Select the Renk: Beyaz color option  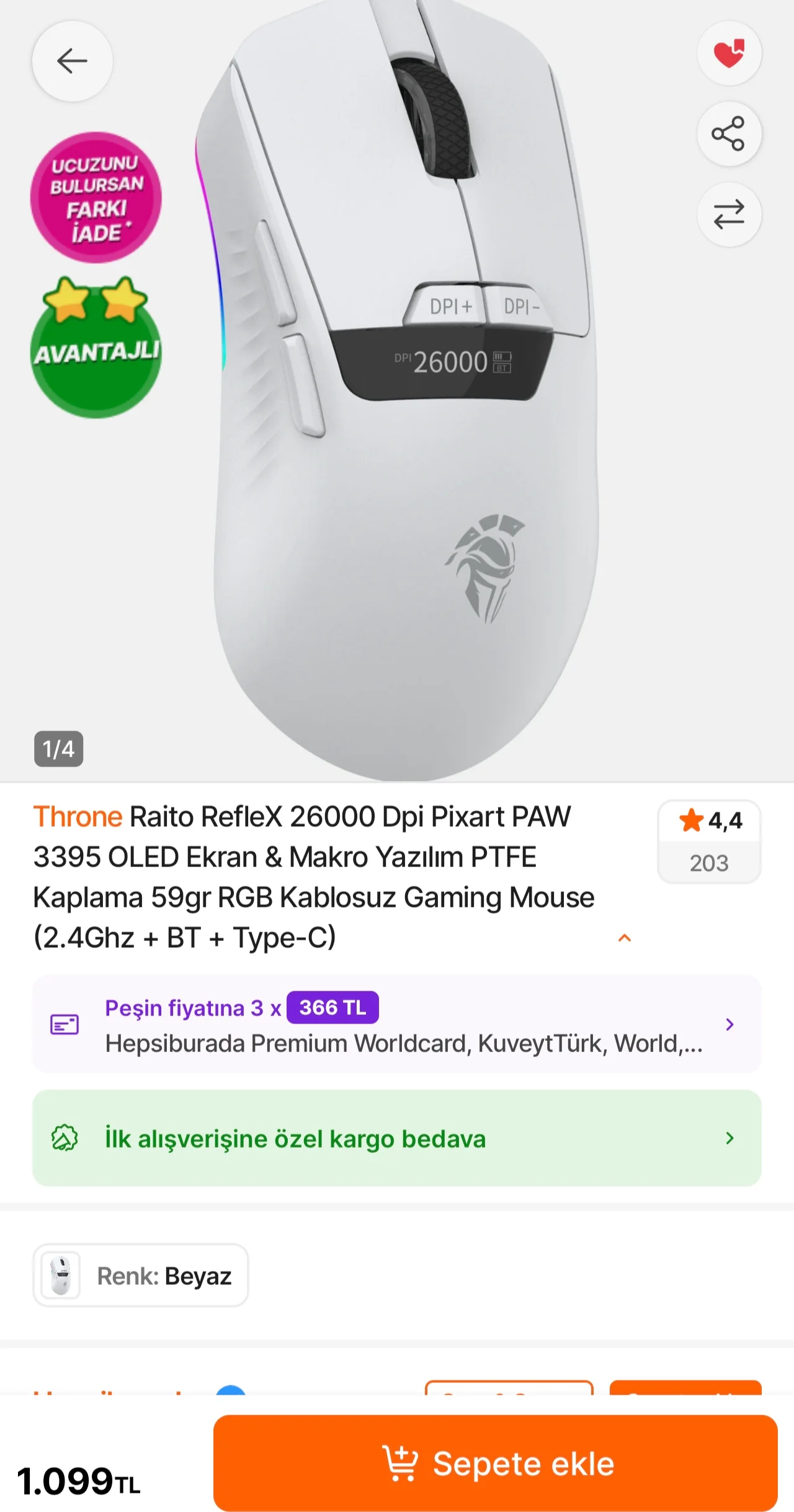141,1276
